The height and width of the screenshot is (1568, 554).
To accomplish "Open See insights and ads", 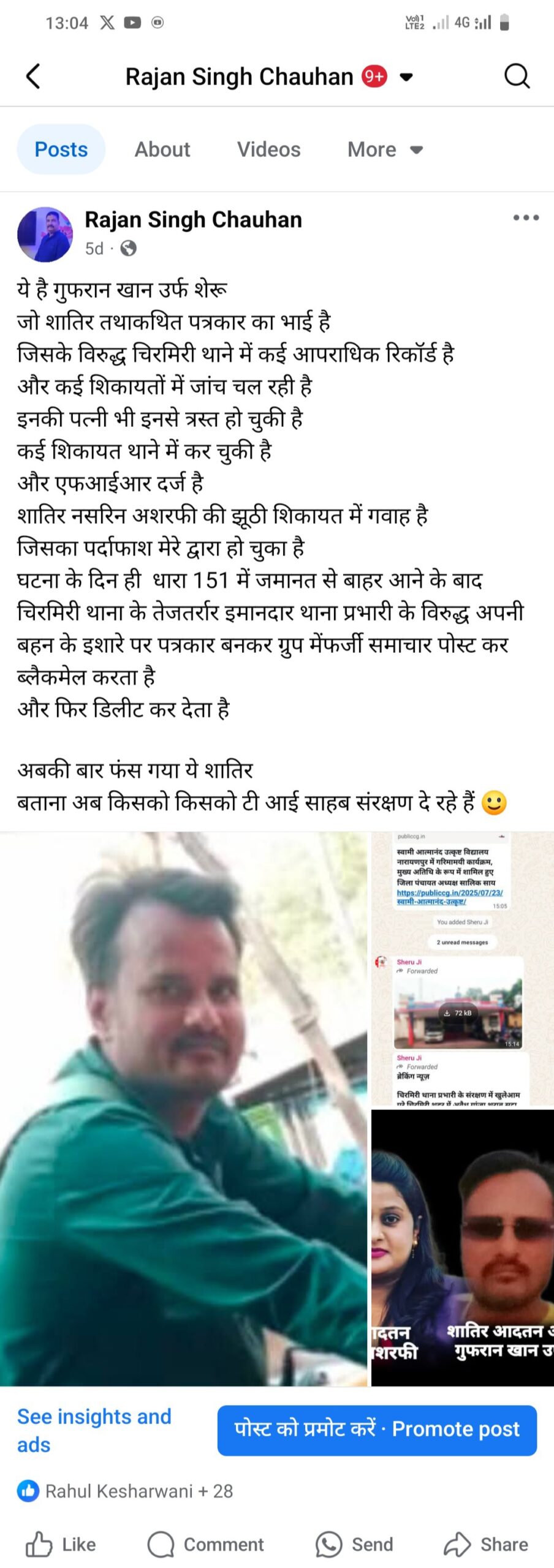I will tap(94, 1430).
